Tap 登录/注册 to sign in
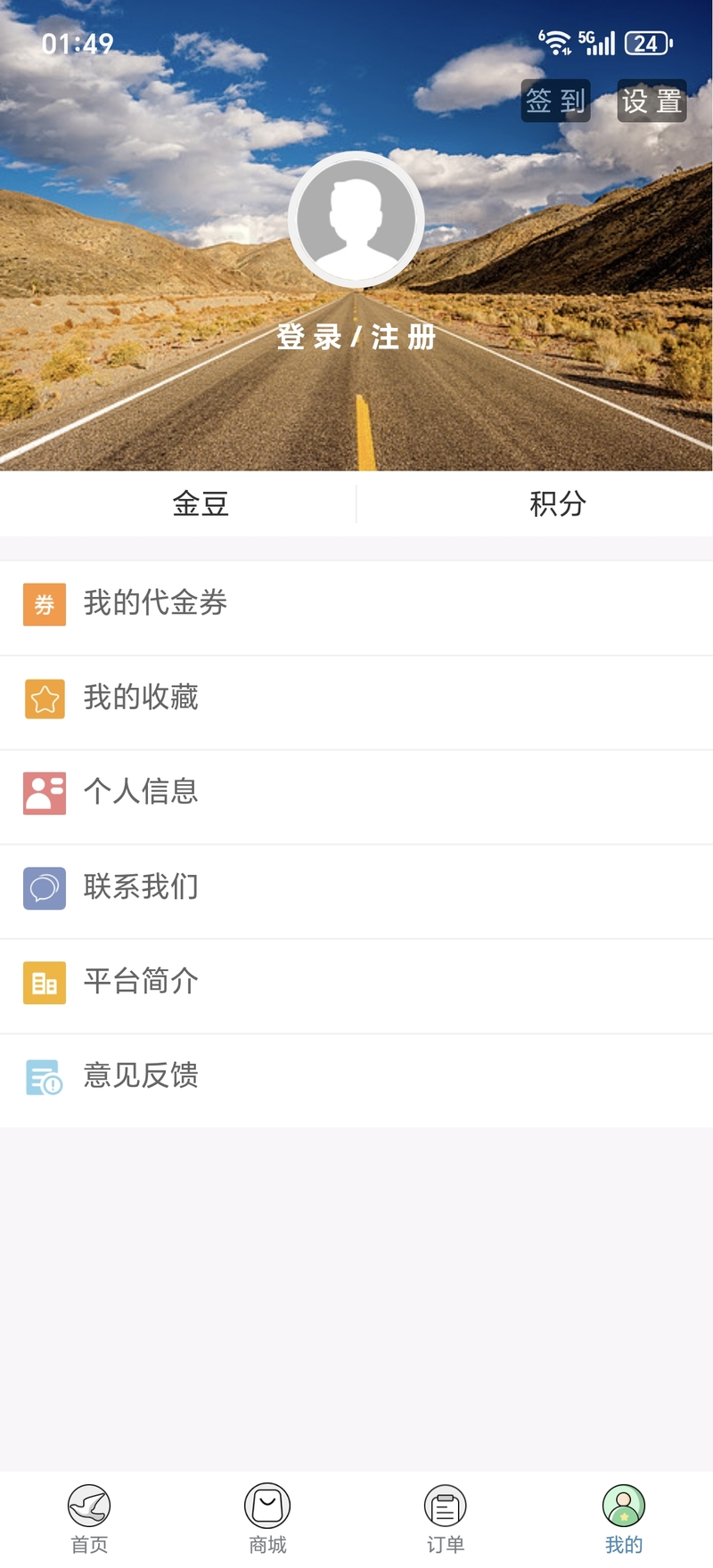The image size is (713, 1568). (x=356, y=337)
